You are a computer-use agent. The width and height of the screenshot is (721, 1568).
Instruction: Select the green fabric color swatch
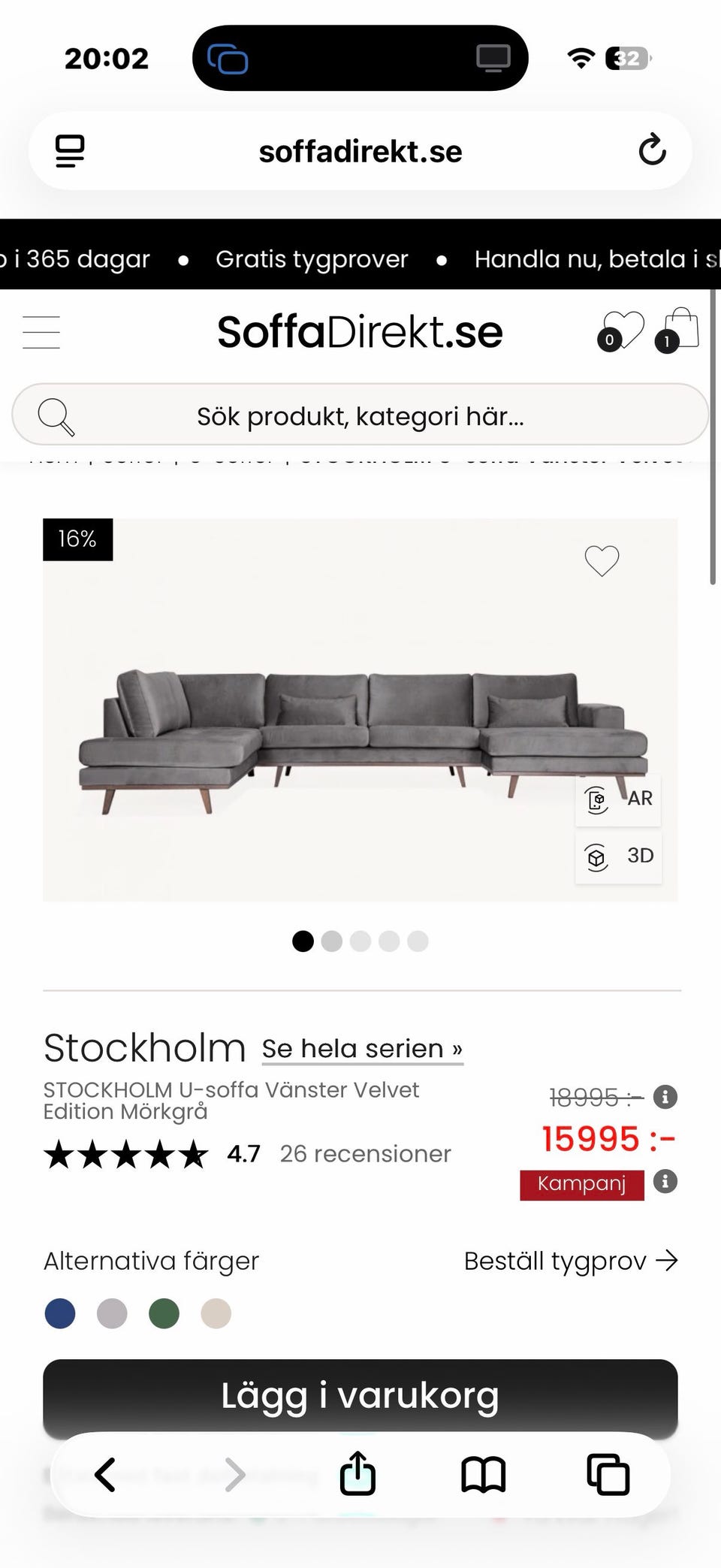(x=164, y=1313)
